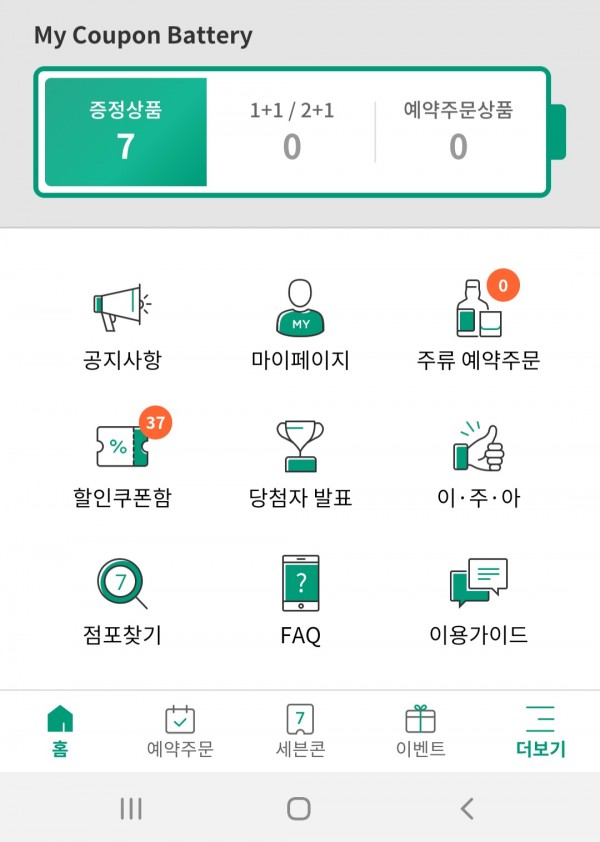The height and width of the screenshot is (842, 600).
Task: Switch to the 예약주문 tab
Action: [x=180, y=731]
